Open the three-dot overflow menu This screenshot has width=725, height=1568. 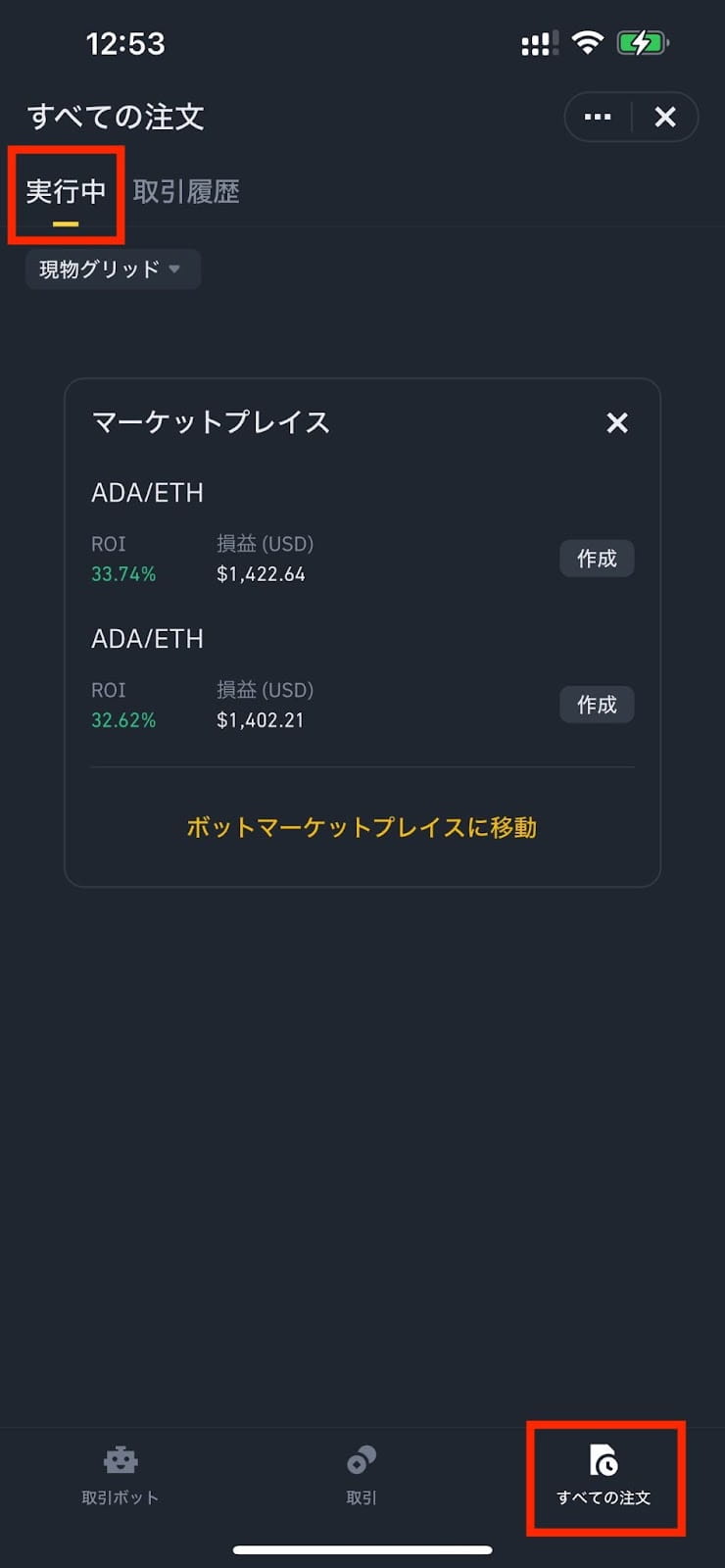598,117
